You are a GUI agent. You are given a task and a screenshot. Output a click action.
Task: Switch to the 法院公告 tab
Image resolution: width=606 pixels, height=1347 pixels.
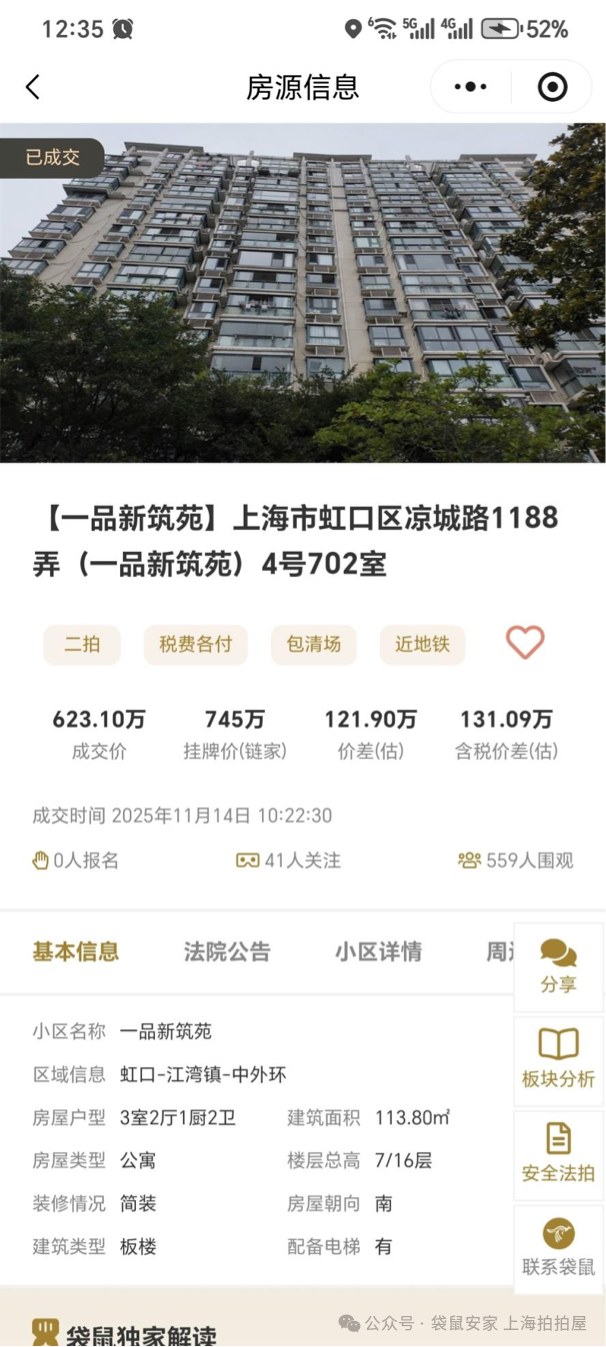[x=227, y=951]
